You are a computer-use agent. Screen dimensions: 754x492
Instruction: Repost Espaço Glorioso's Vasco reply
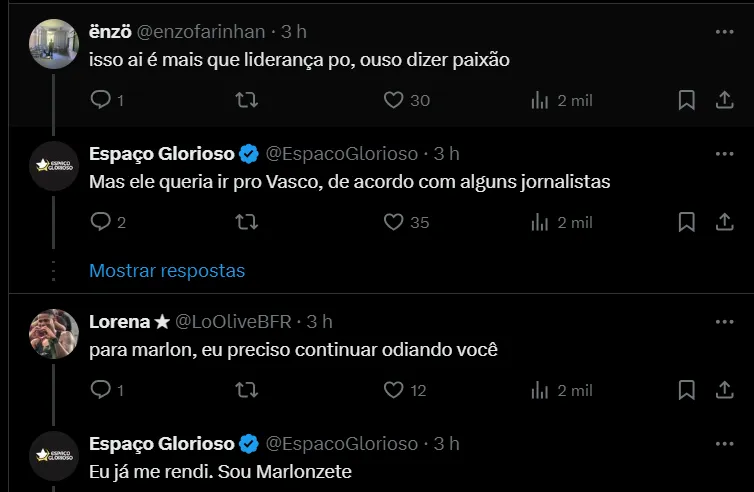point(247,222)
